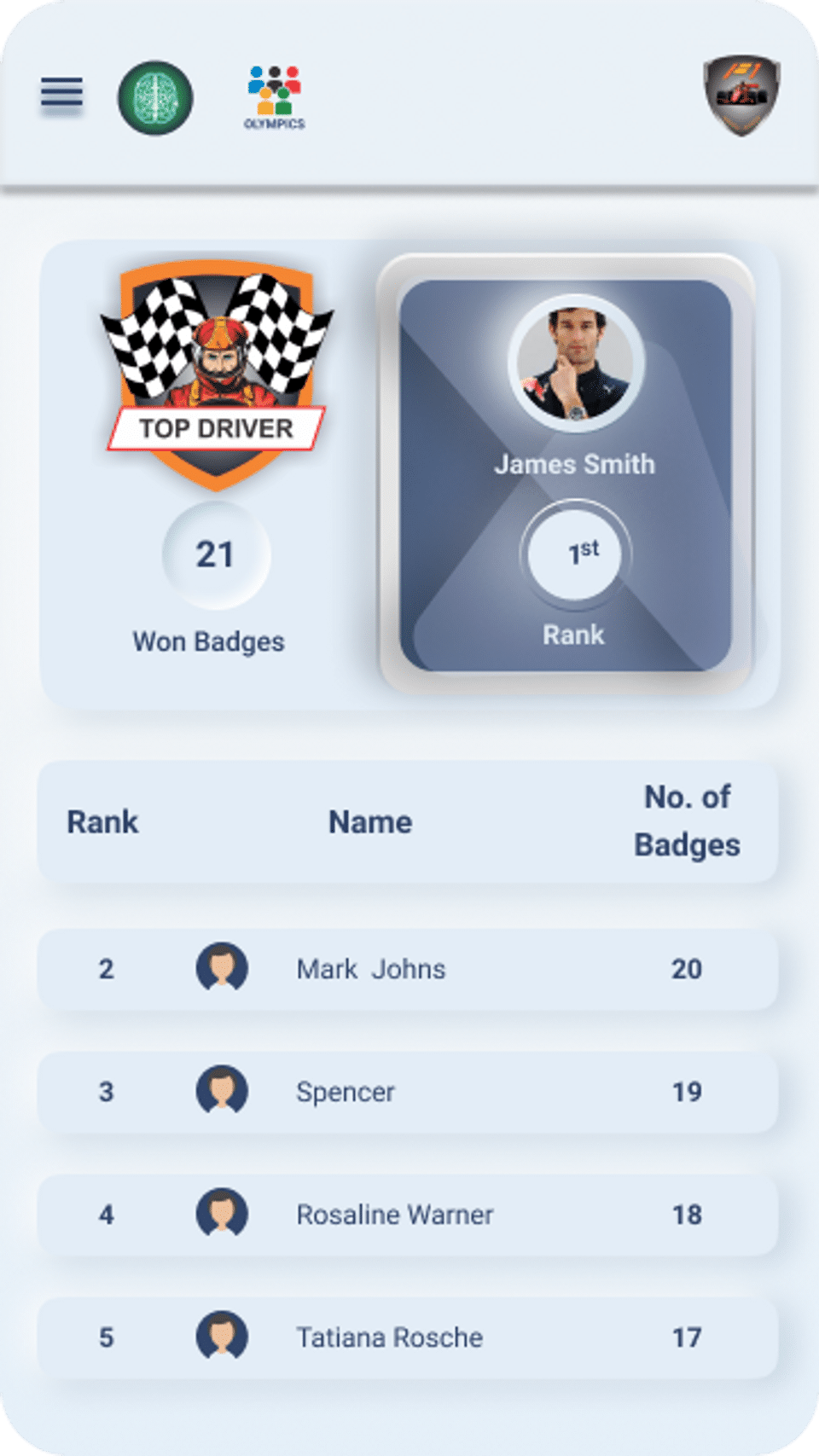Viewport: 819px width, 1456px height.
Task: Open the Olympics section
Action: [x=275, y=97]
